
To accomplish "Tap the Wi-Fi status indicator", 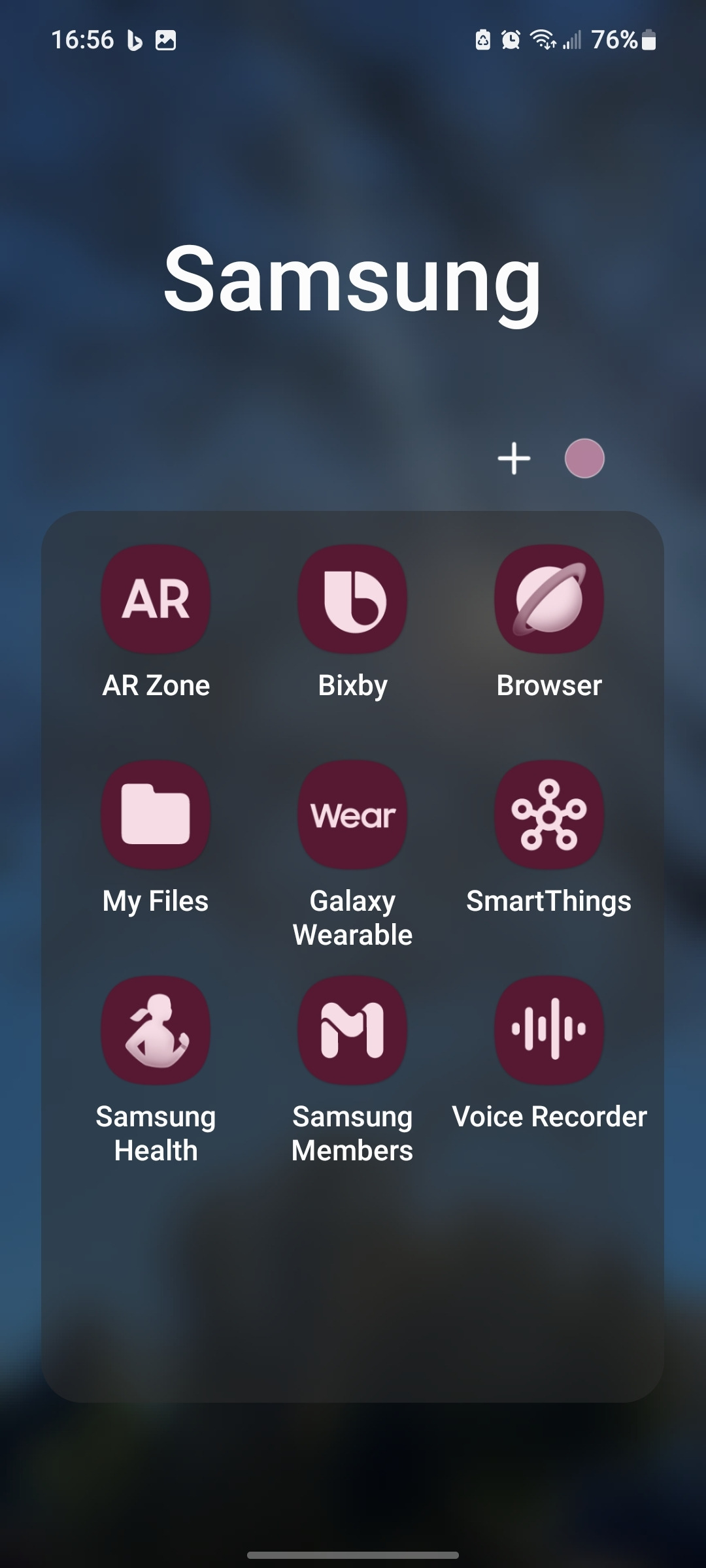I will click(544, 40).
